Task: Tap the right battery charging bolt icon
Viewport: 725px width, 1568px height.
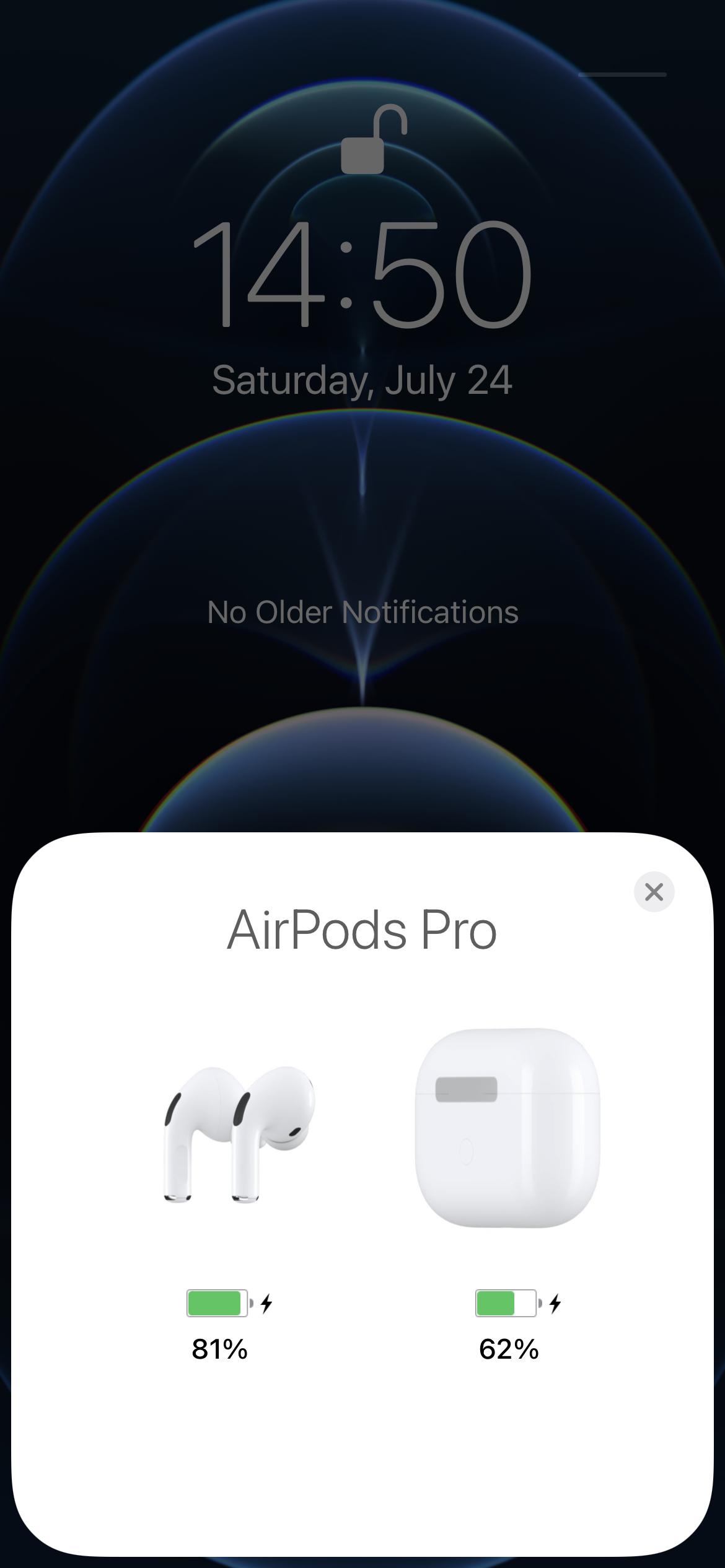Action: tap(553, 1303)
